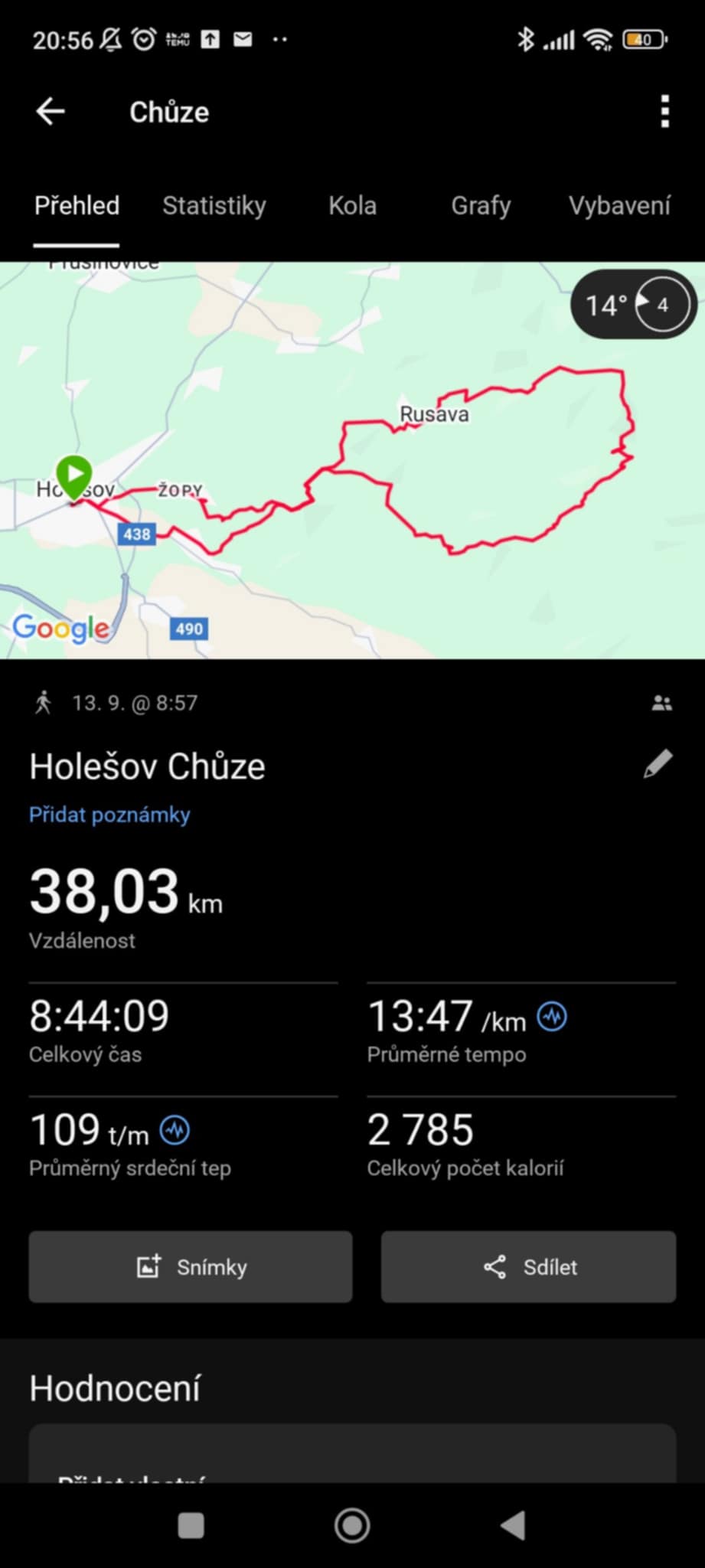Go back using the top-left arrow
The height and width of the screenshot is (1568, 705).
click(x=51, y=112)
